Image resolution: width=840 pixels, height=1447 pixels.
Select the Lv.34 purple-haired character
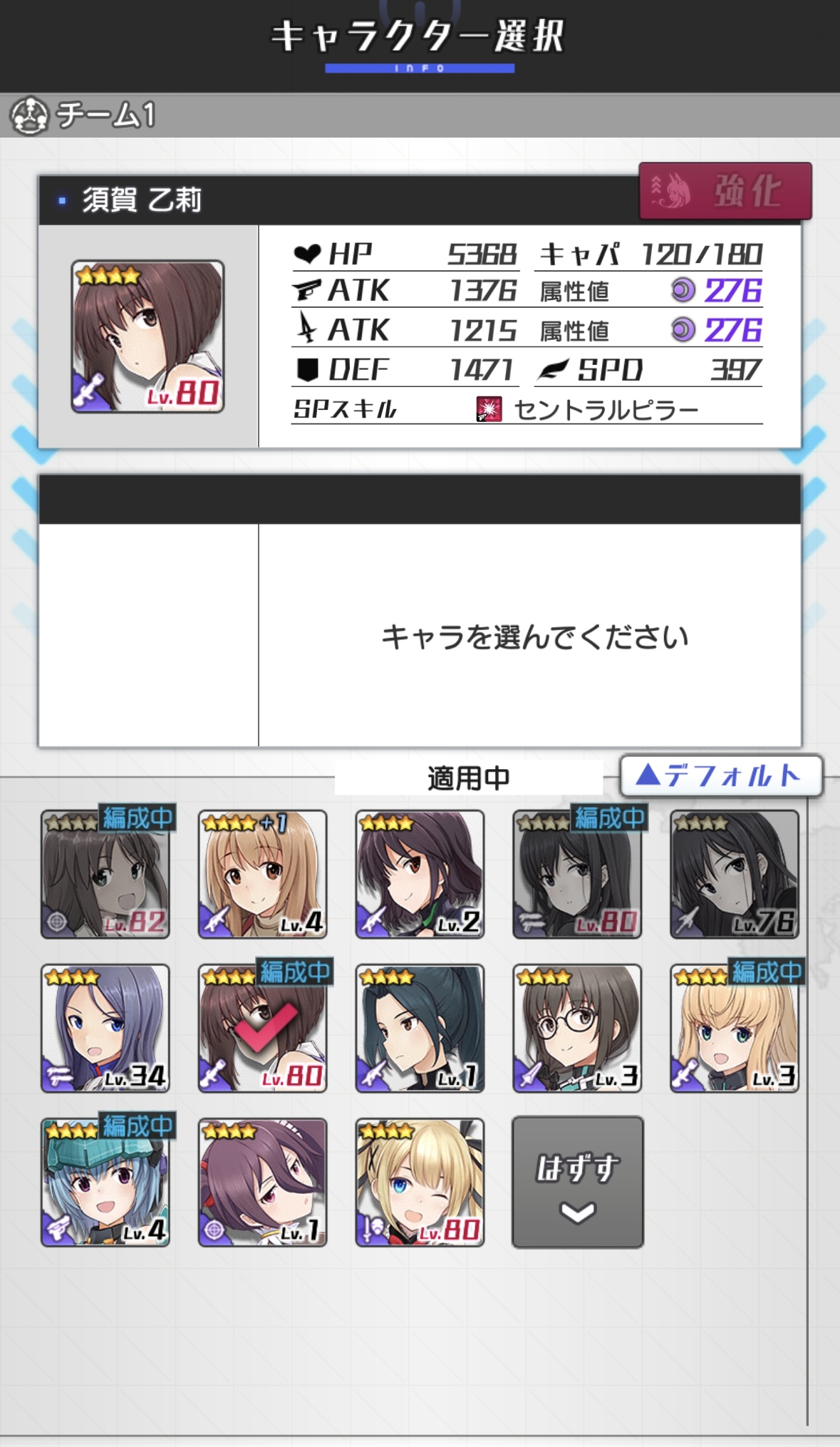point(105,1028)
